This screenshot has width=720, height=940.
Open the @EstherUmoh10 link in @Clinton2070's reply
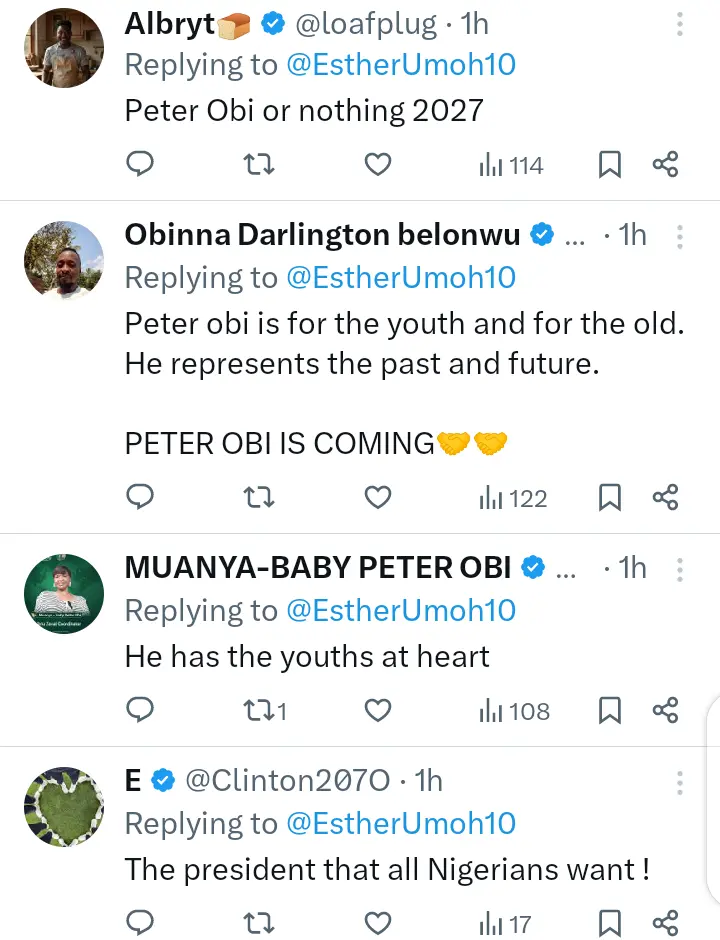(x=401, y=823)
